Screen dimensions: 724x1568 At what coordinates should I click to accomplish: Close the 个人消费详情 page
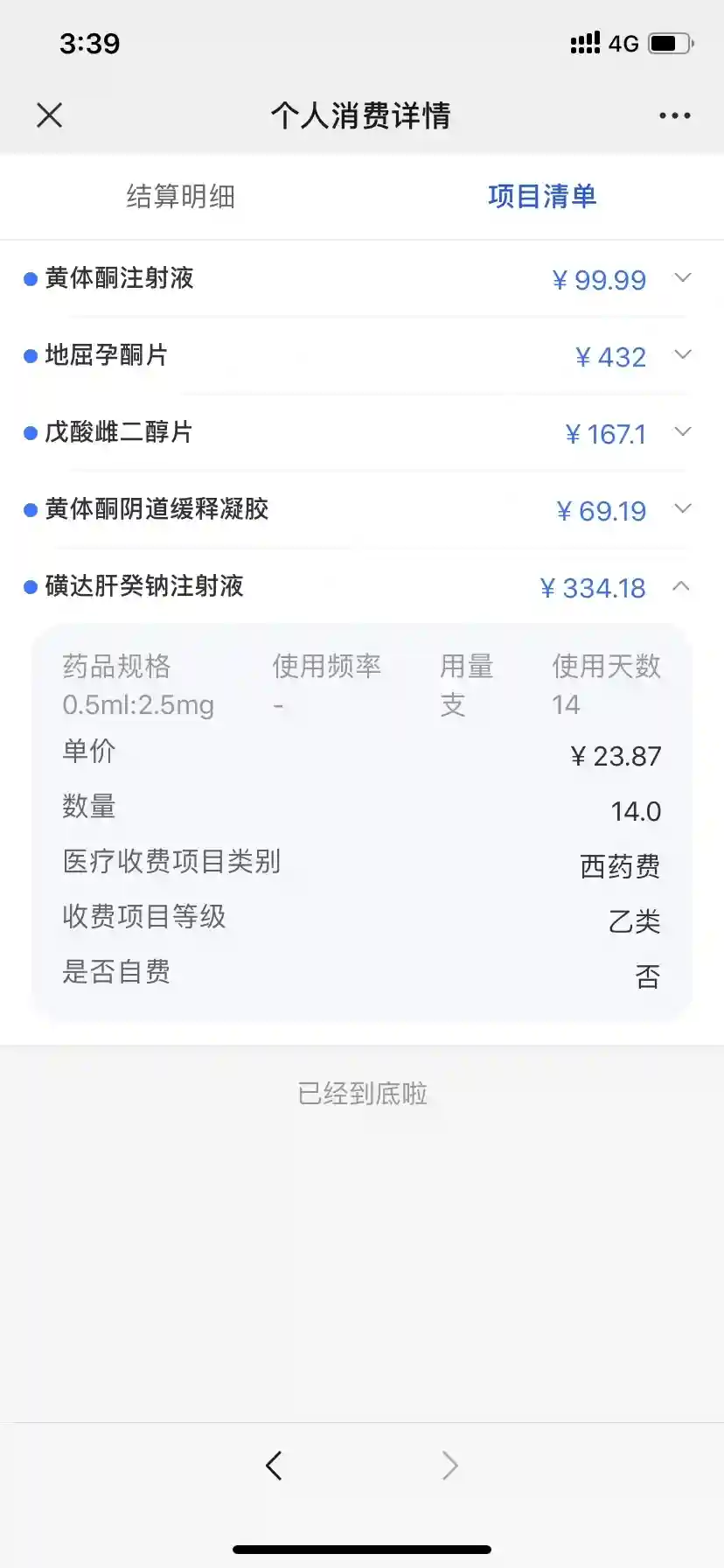click(50, 115)
